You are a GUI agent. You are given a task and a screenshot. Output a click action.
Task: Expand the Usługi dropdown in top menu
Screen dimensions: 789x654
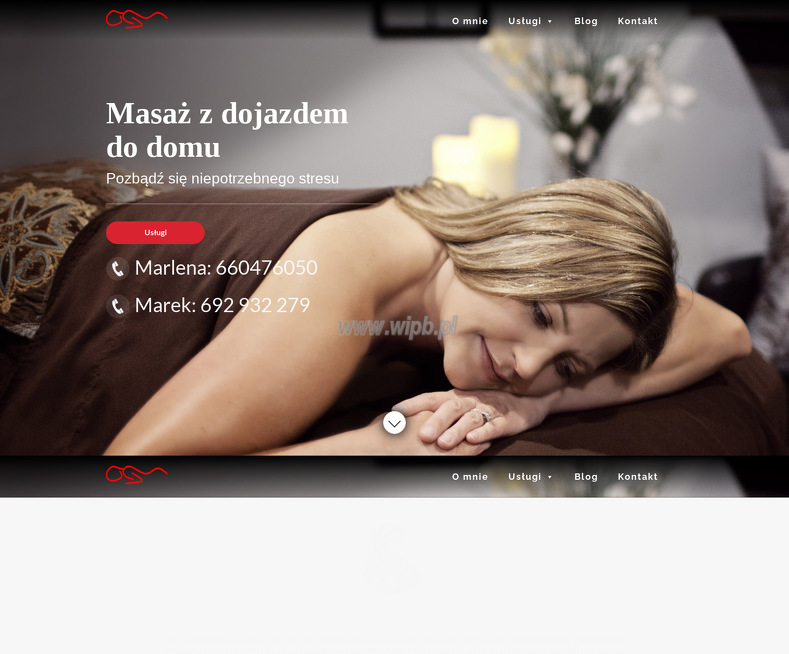click(530, 21)
